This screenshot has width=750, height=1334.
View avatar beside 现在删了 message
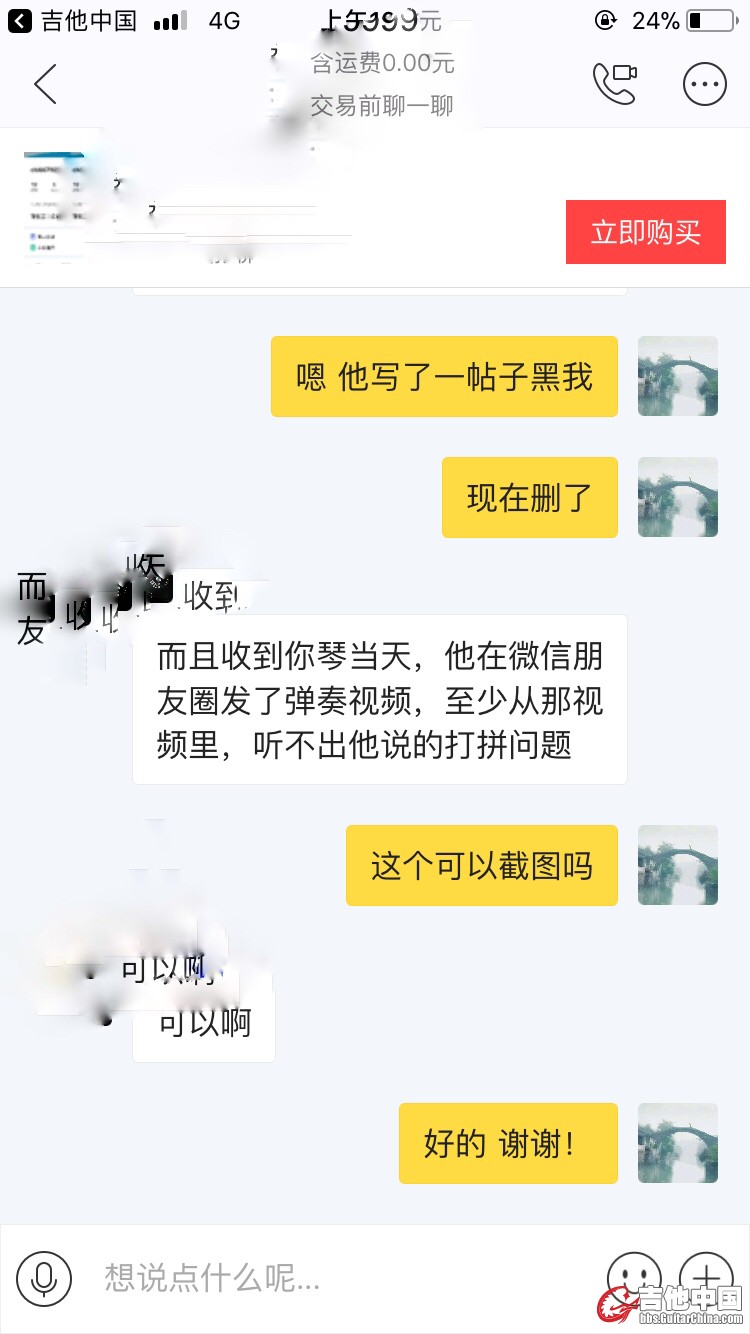678,497
